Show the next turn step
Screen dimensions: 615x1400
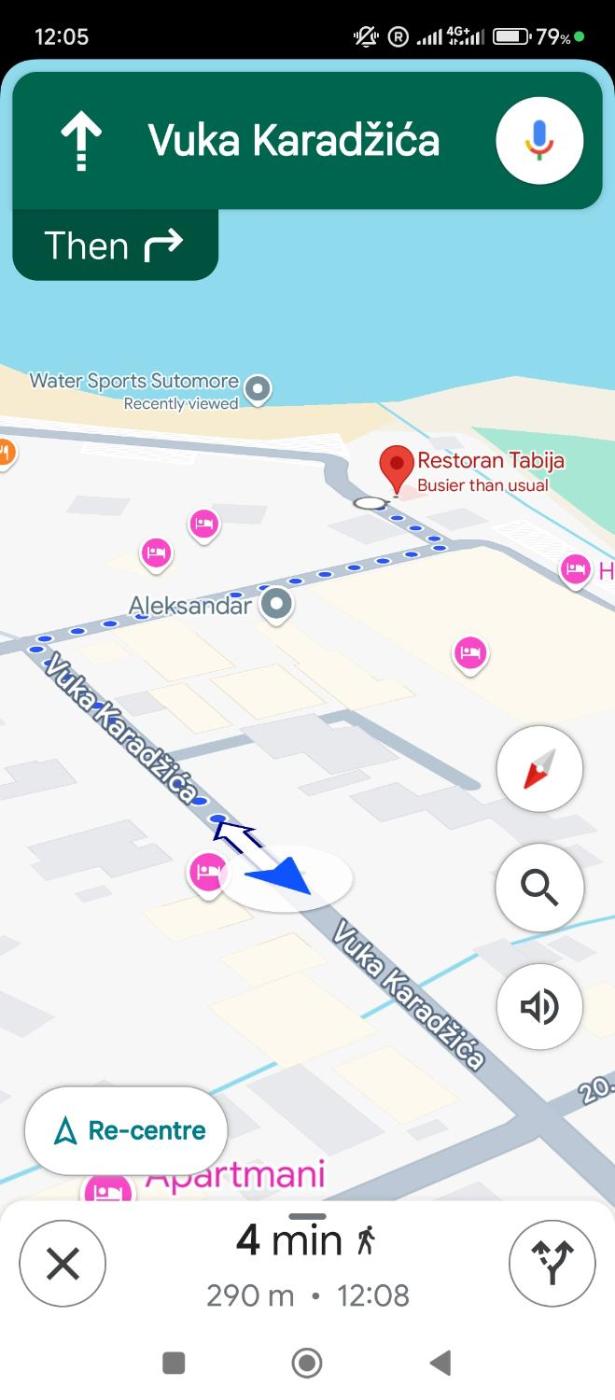115,246
